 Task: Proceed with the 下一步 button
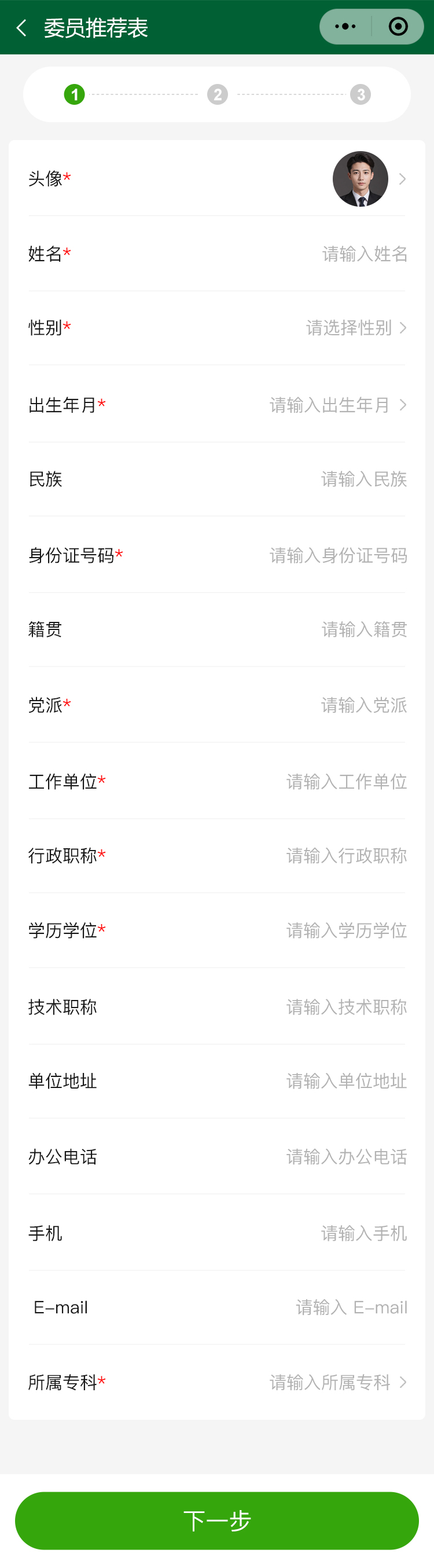[x=216, y=1521]
